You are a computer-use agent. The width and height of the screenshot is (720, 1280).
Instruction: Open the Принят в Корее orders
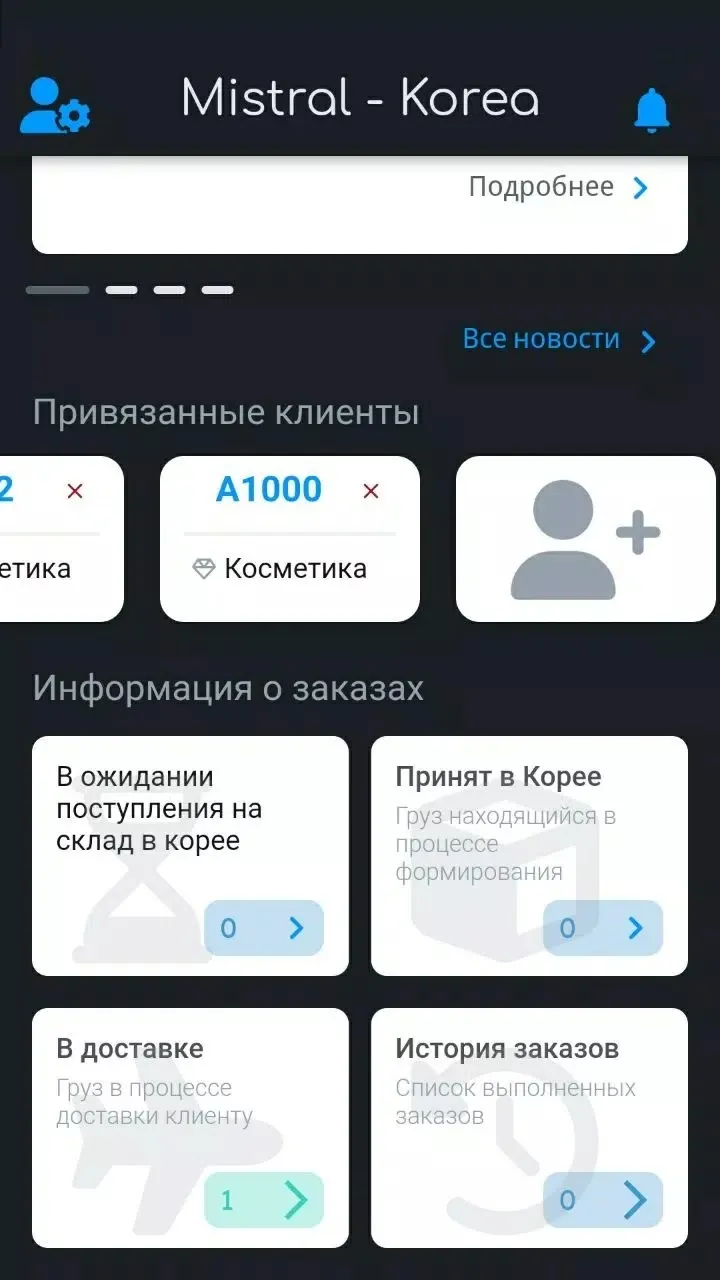coord(529,856)
